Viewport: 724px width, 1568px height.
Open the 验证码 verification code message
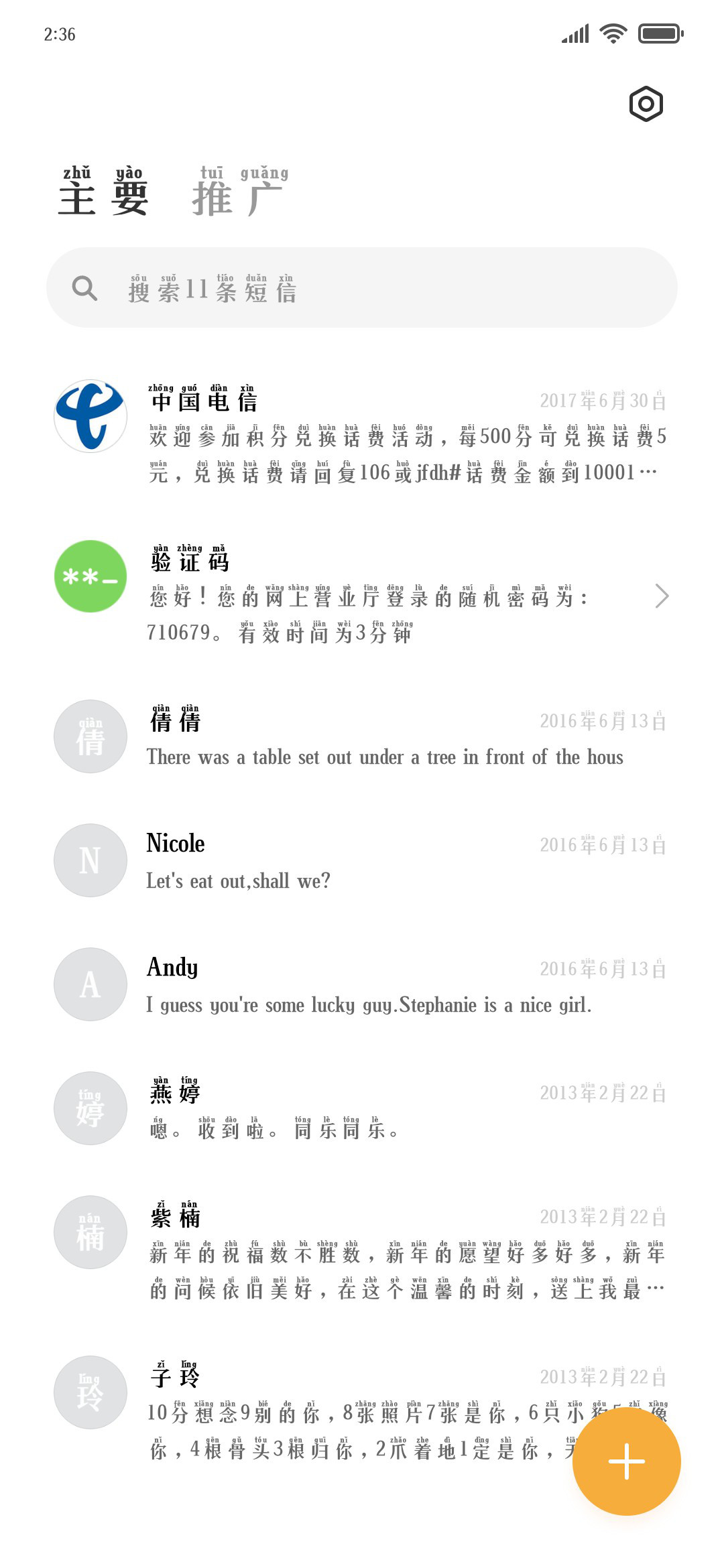click(362, 596)
